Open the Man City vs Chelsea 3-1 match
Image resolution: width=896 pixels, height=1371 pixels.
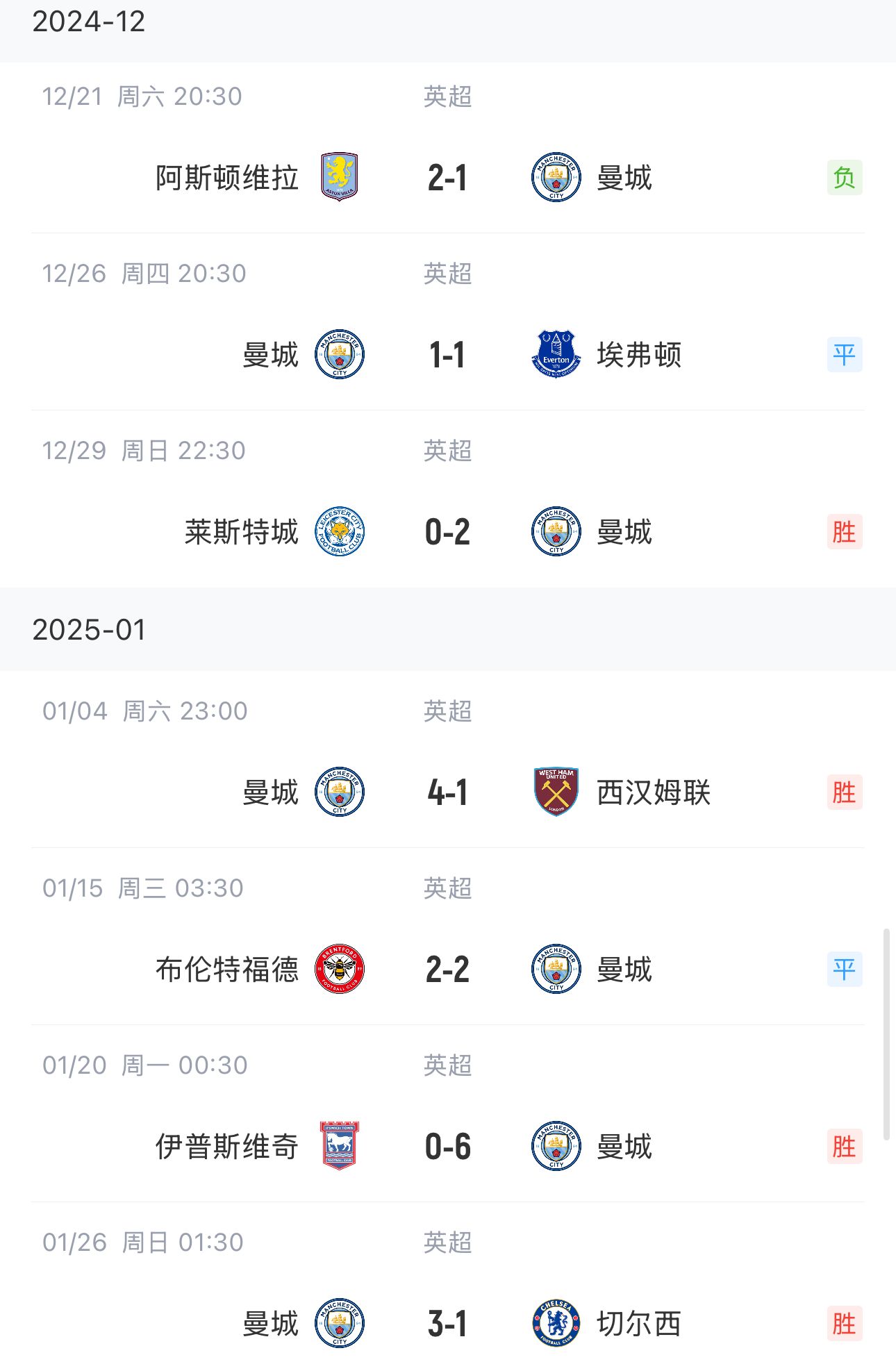[x=447, y=1324]
